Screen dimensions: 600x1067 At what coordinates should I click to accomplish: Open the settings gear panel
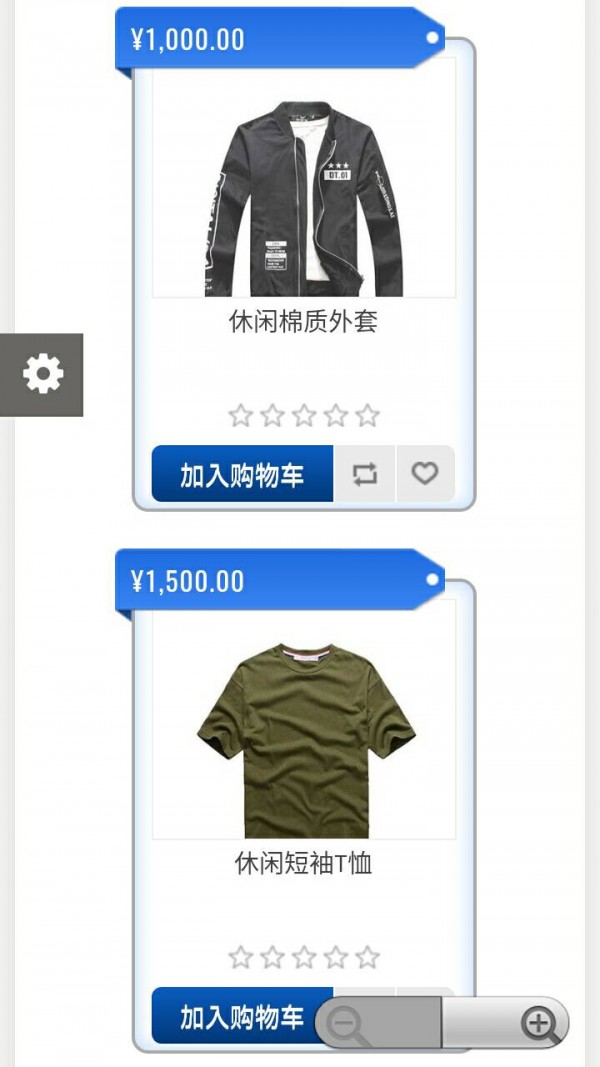[42, 374]
